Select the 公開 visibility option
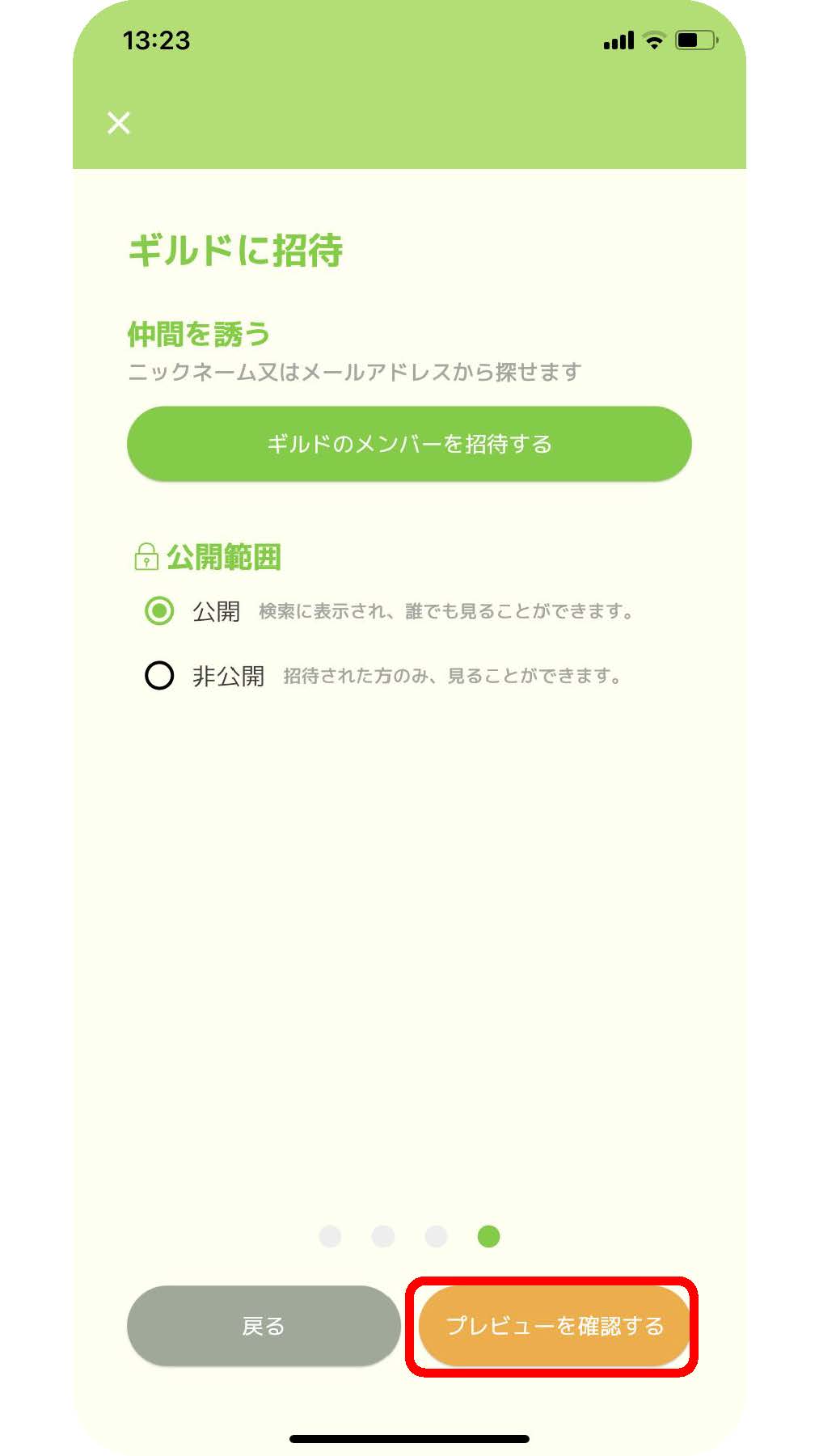 pyautogui.click(x=159, y=610)
